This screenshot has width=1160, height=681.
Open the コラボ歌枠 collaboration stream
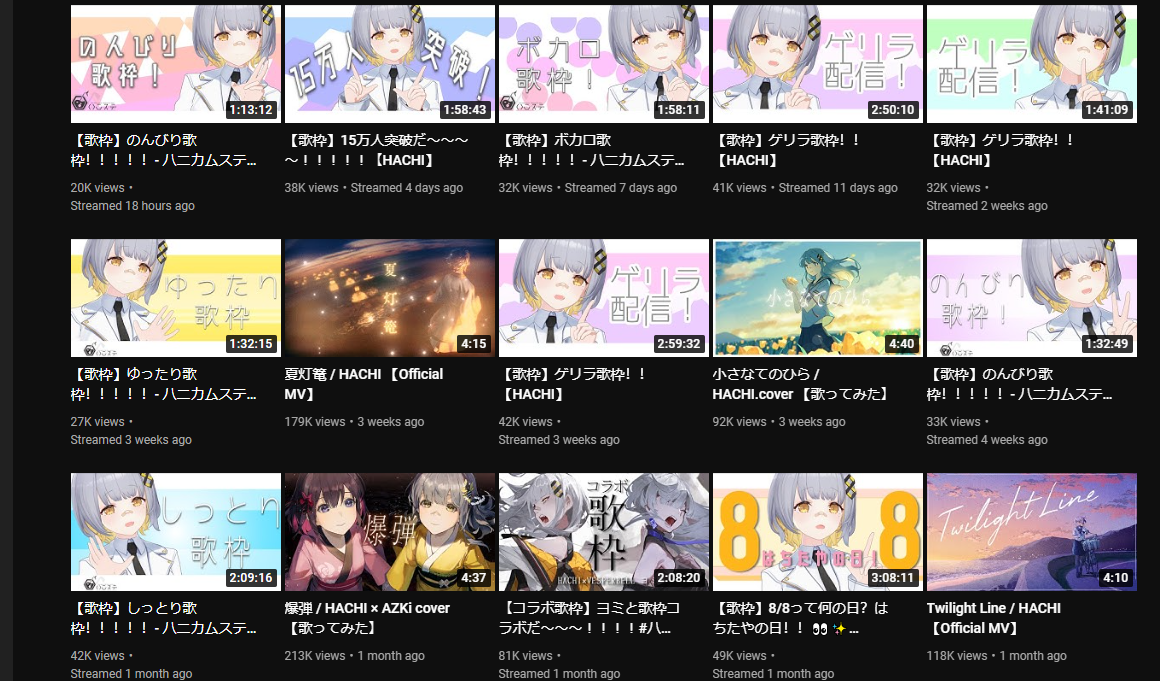[603, 532]
